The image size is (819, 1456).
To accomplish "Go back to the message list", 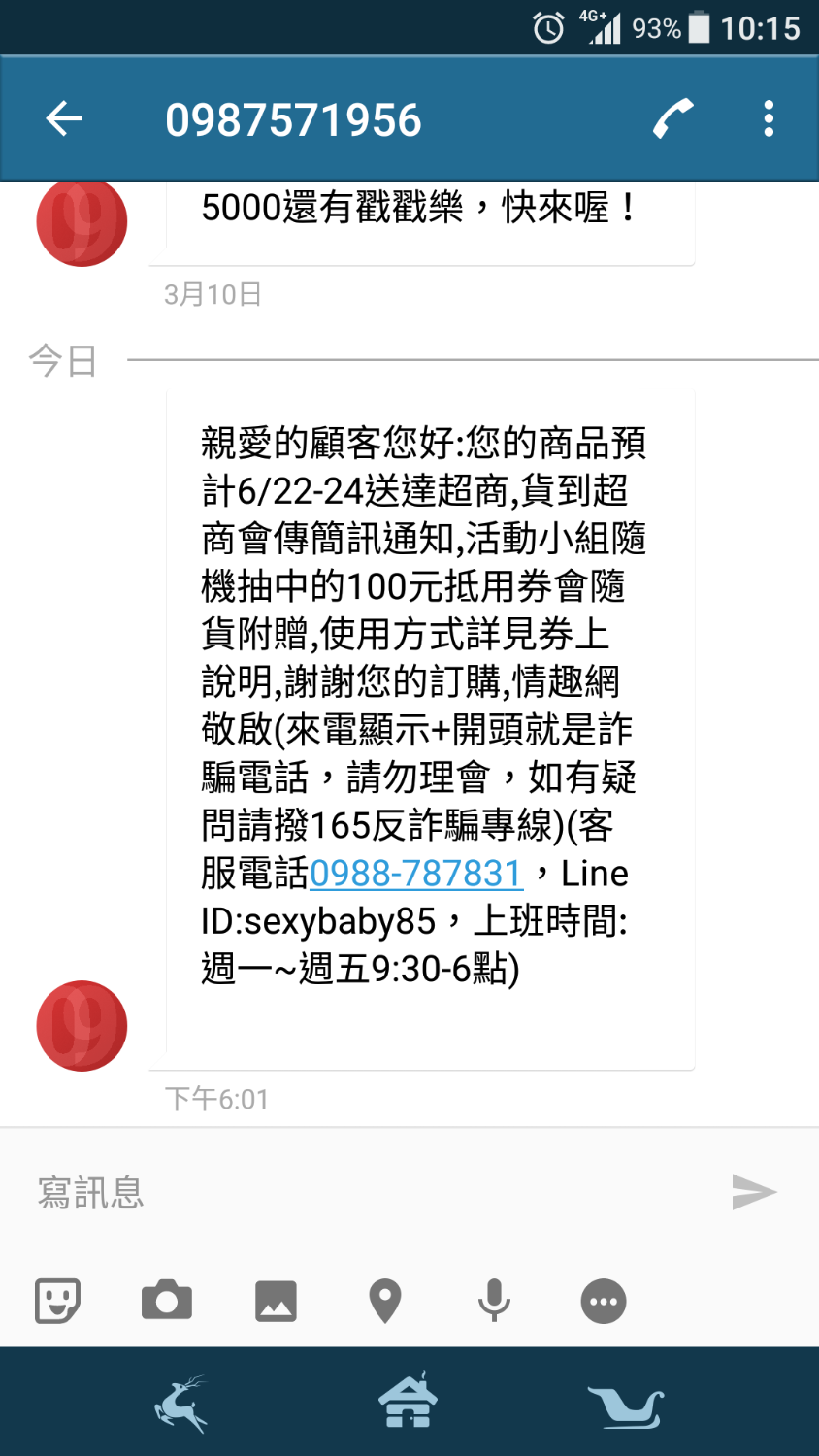I will click(64, 119).
